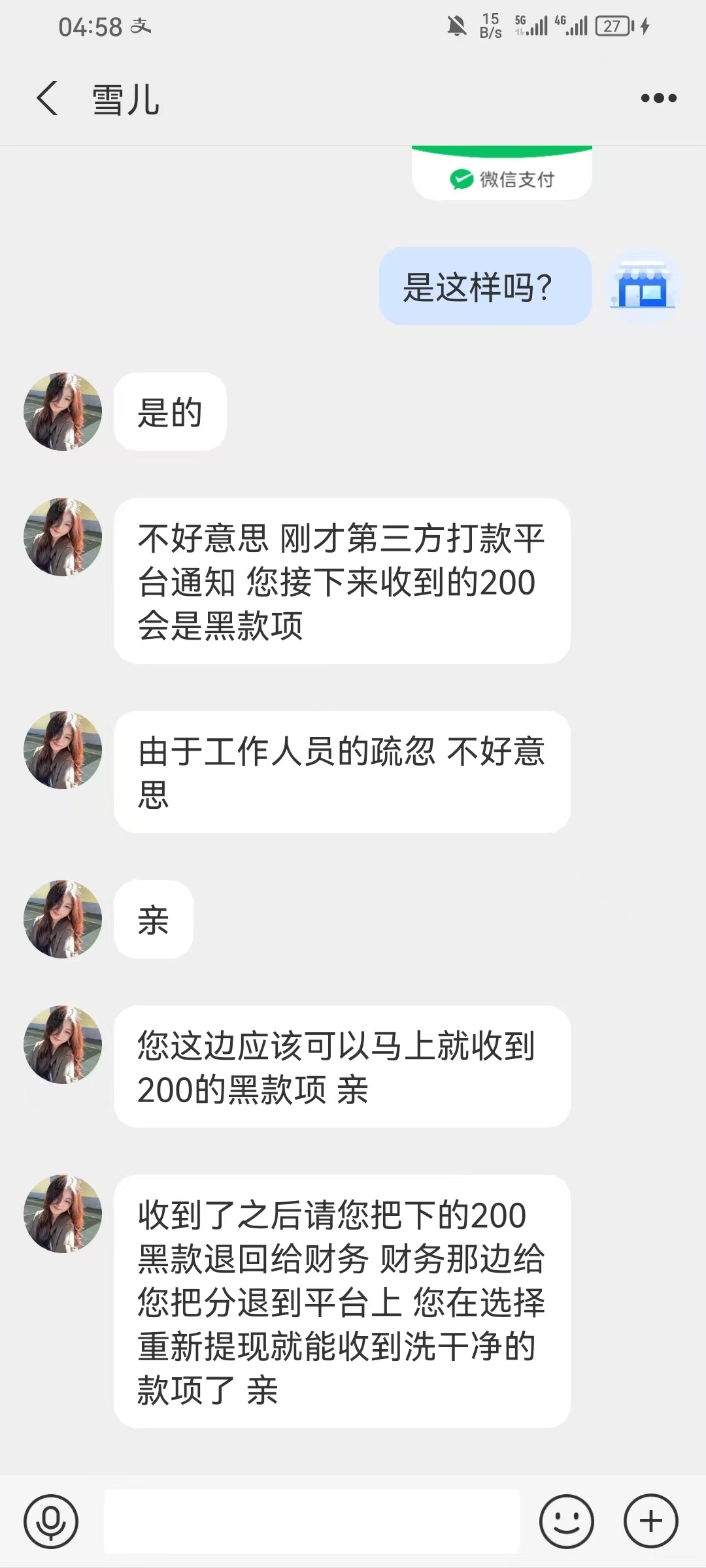Open my own storefront avatar profile
The width and height of the screenshot is (706, 1568).
pyautogui.click(x=644, y=286)
